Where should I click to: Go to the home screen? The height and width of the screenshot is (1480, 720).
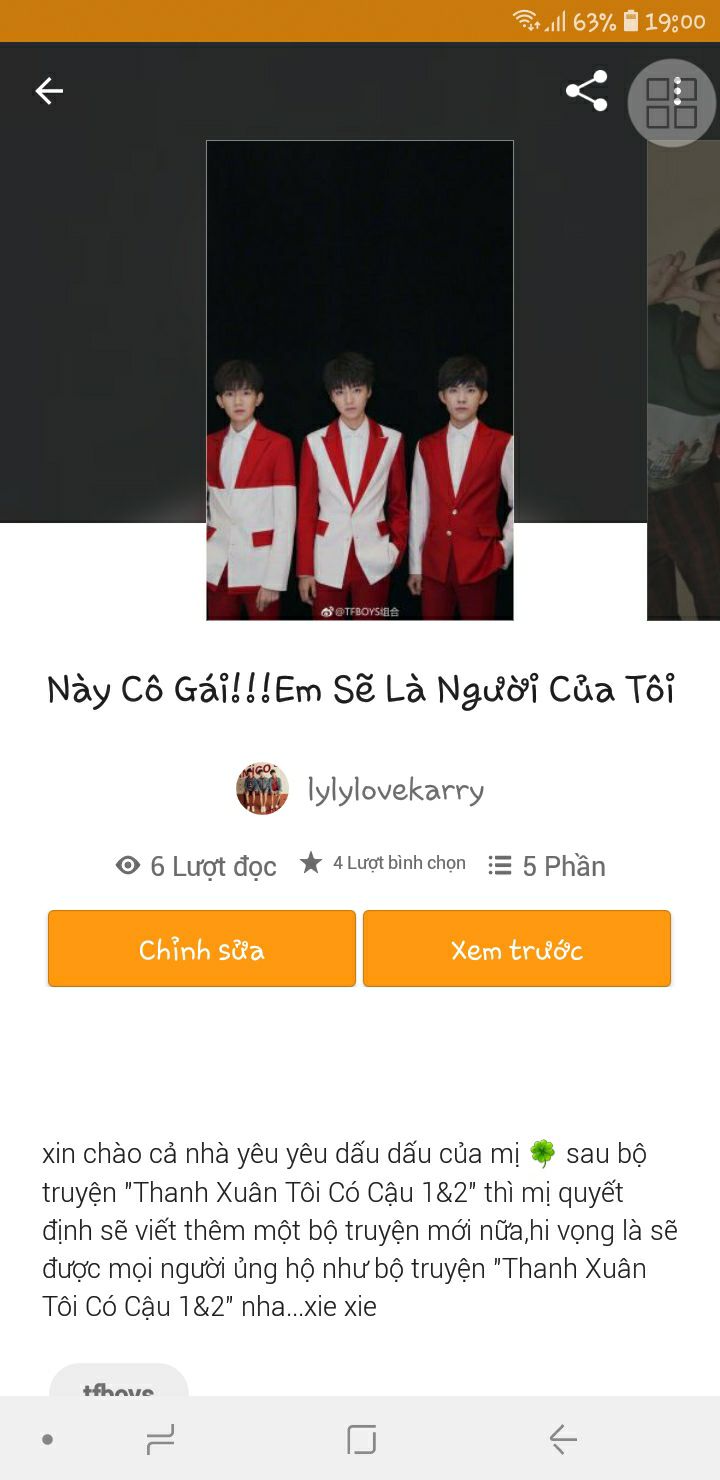pyautogui.click(x=361, y=1440)
